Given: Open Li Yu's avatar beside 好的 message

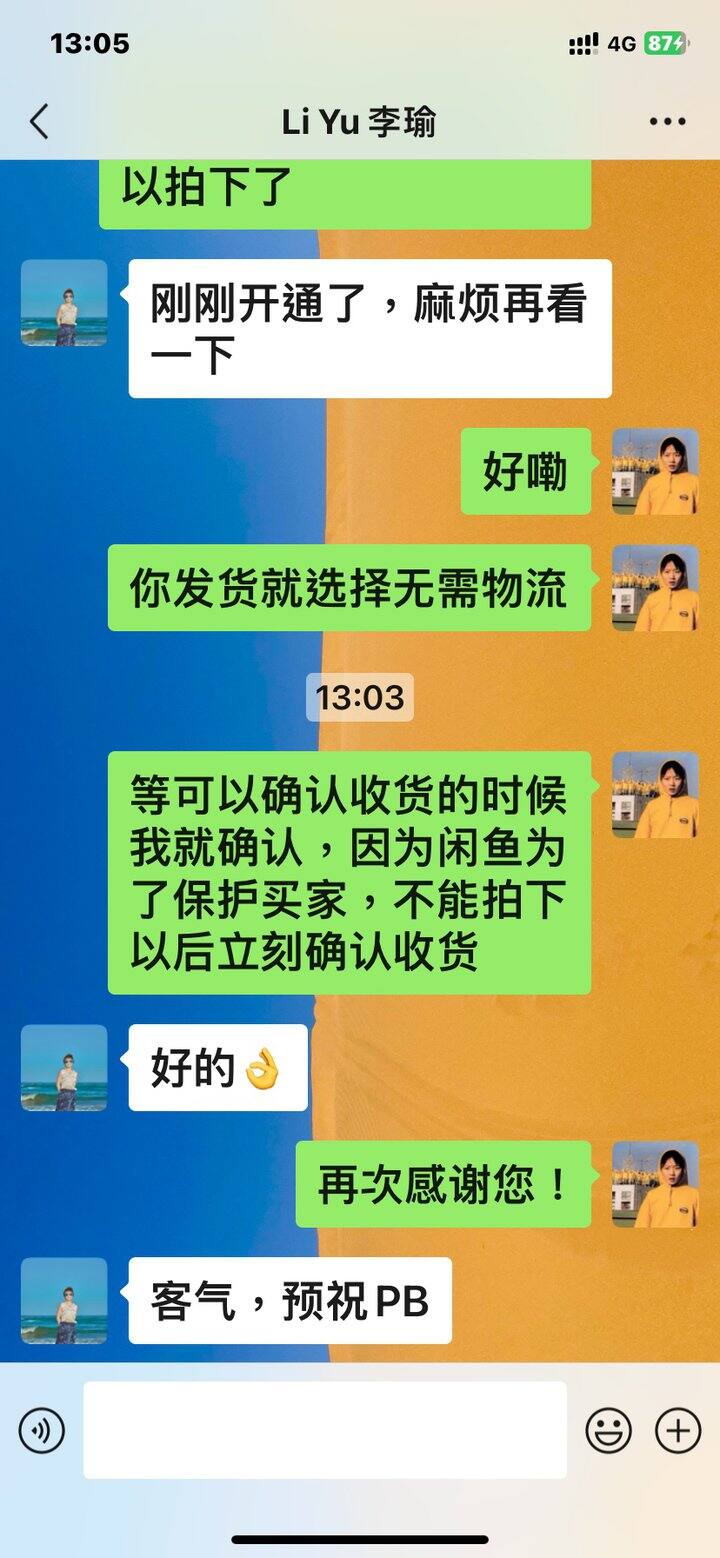Looking at the screenshot, I should point(64,1067).
